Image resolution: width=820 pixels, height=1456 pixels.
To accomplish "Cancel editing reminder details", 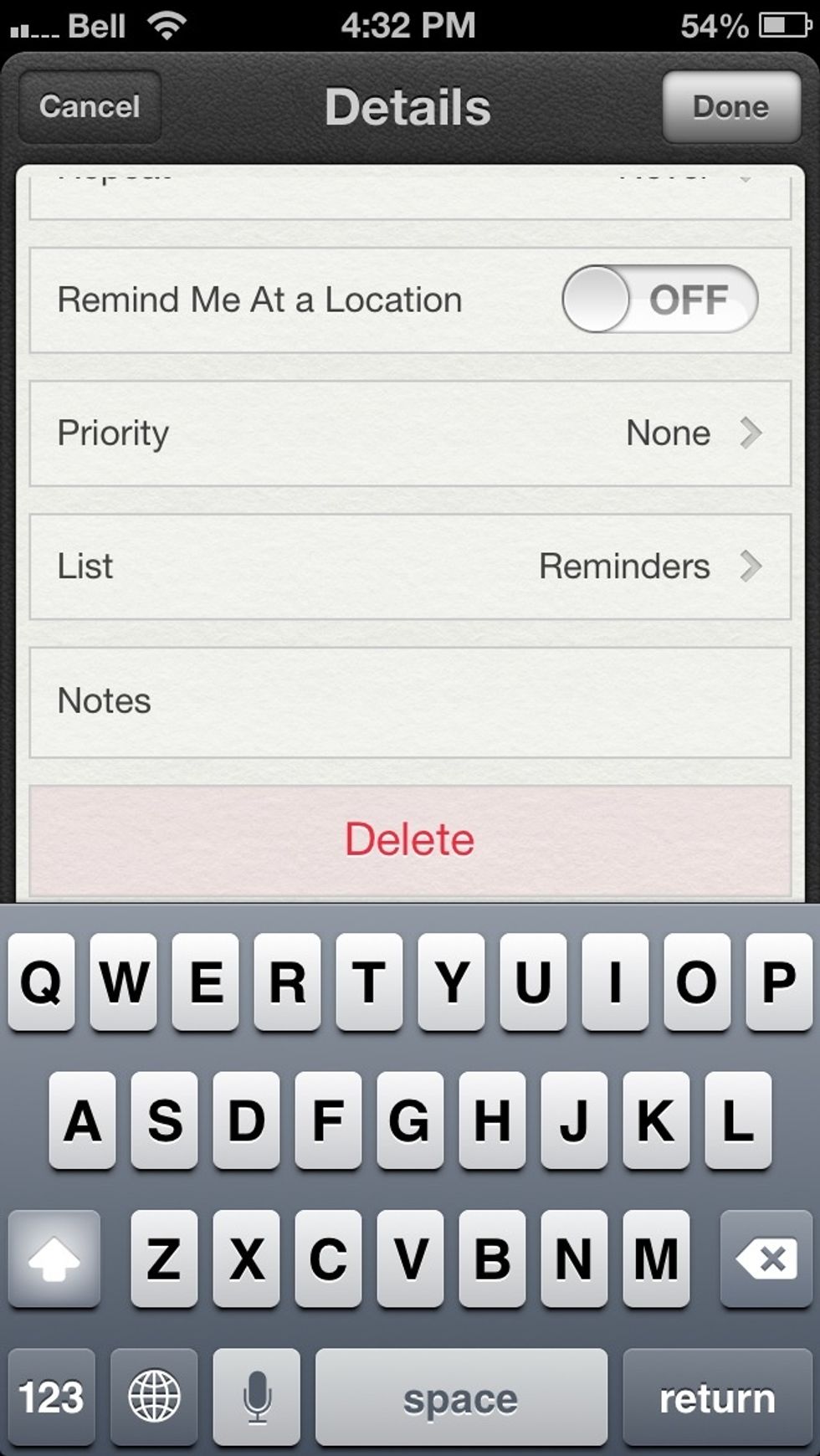I will click(x=90, y=106).
